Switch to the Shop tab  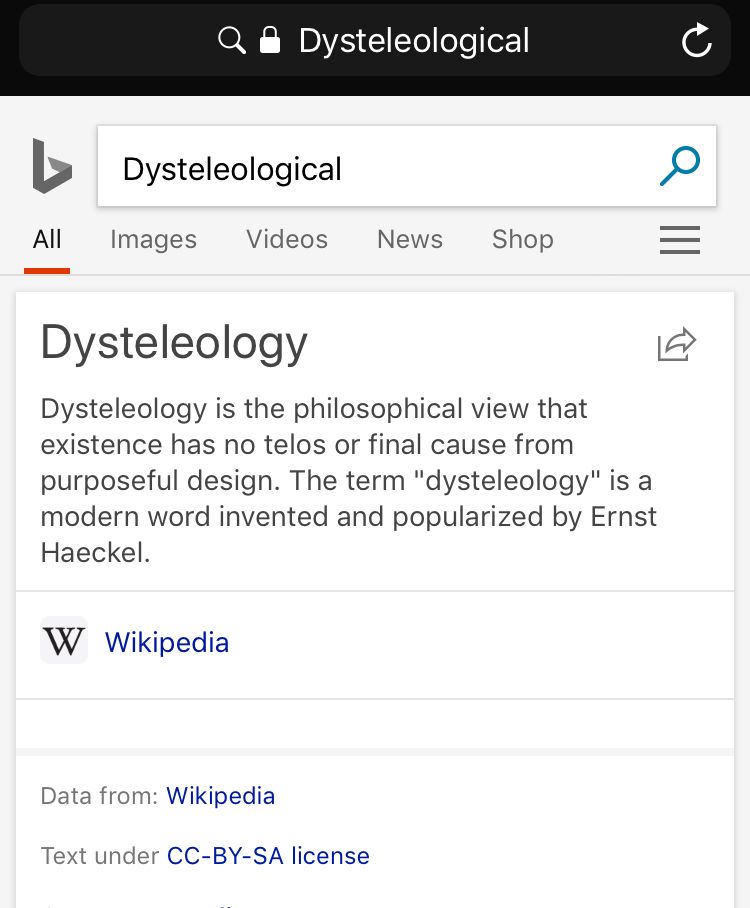click(522, 240)
